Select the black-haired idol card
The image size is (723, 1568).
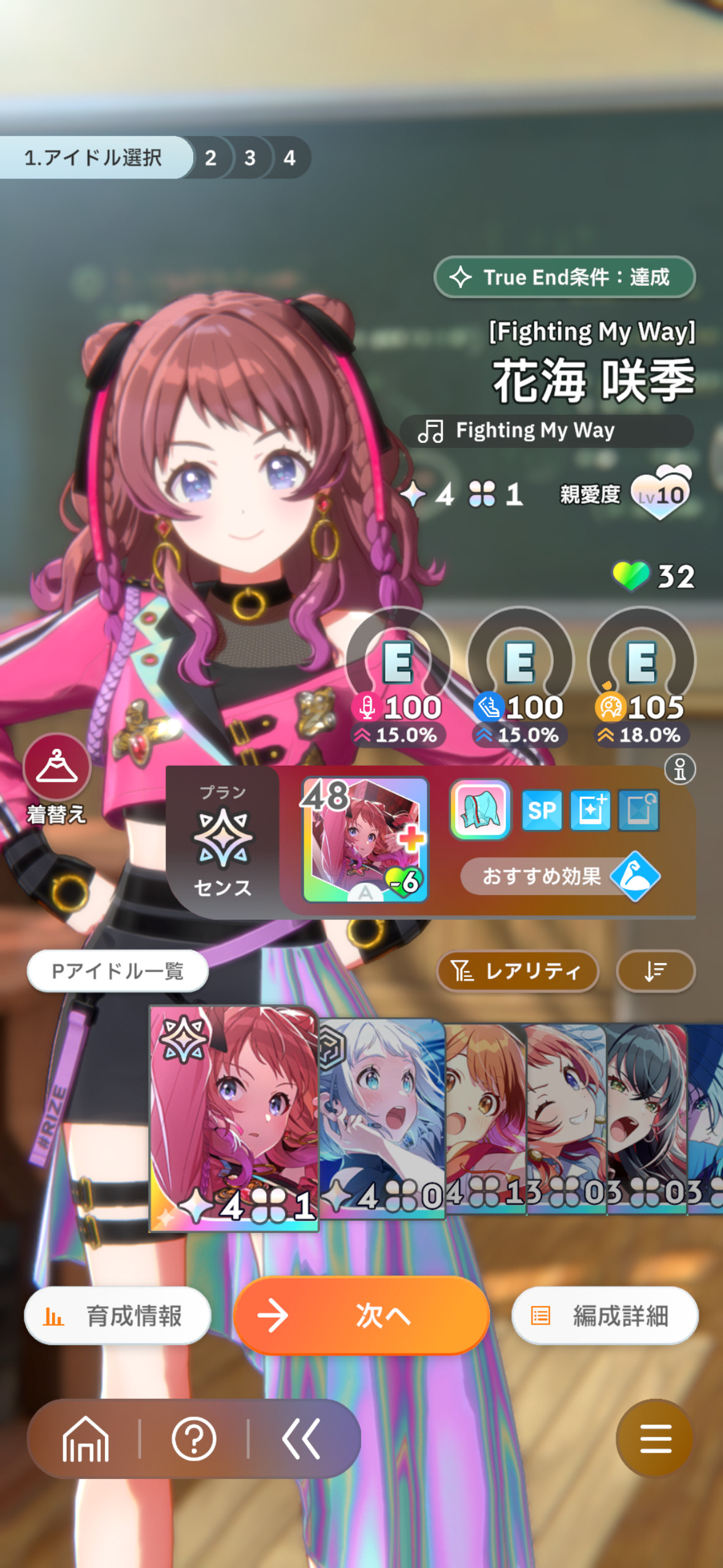[x=646, y=1118]
